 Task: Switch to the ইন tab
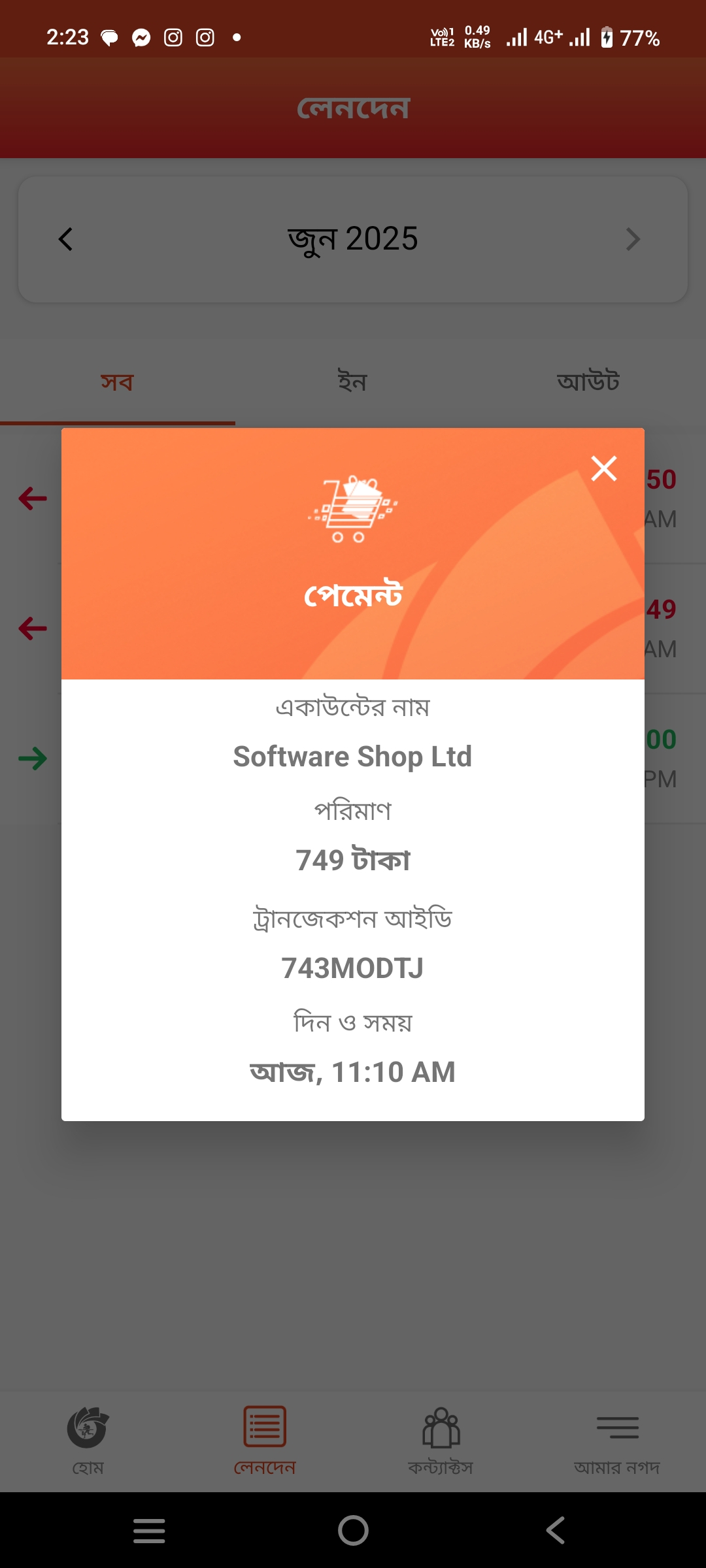tap(352, 382)
